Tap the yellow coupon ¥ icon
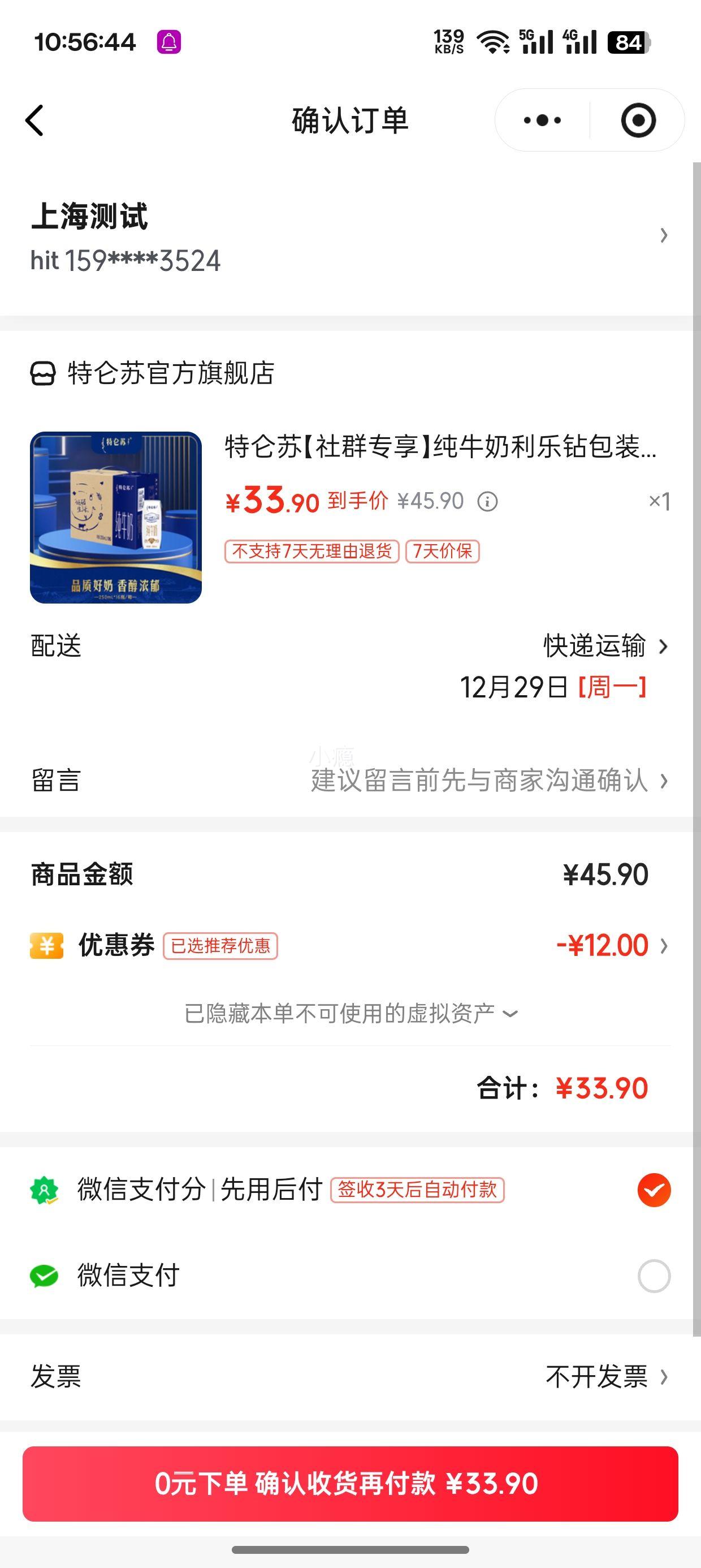This screenshot has width=701, height=1568. 46,945
